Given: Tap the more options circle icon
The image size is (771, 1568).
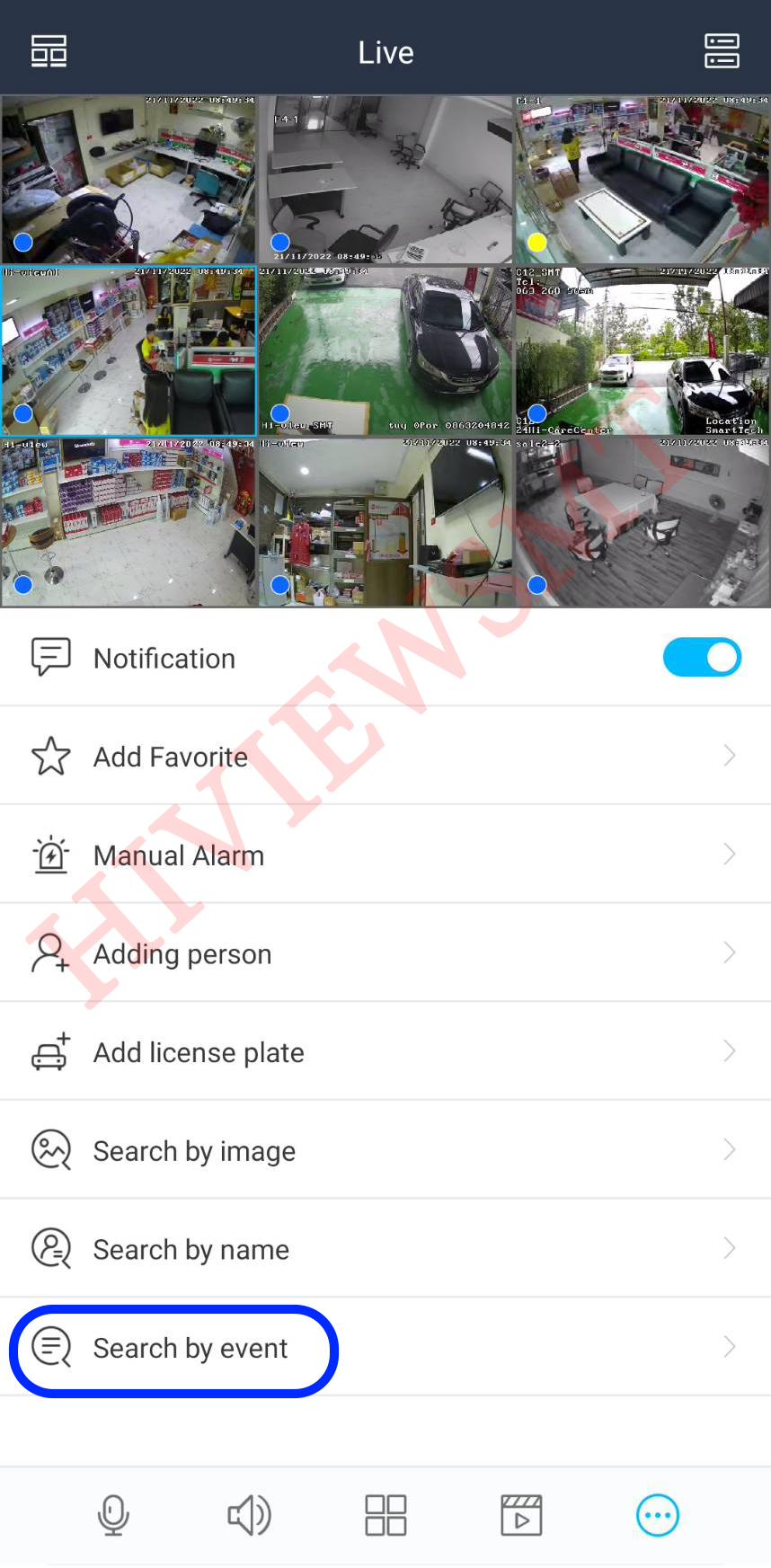Looking at the screenshot, I should tap(658, 1516).
